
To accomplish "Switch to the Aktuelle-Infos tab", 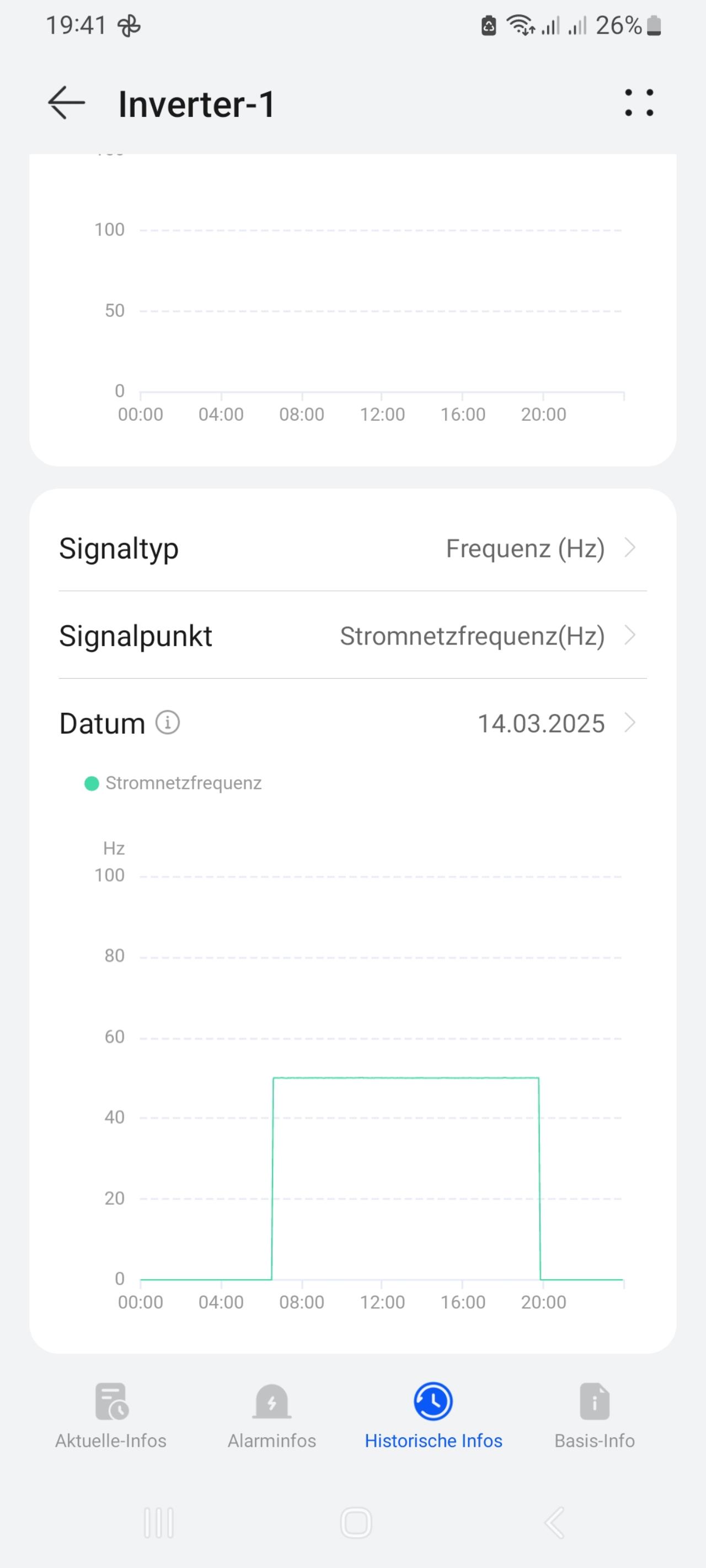I will pyautogui.click(x=111, y=1416).
